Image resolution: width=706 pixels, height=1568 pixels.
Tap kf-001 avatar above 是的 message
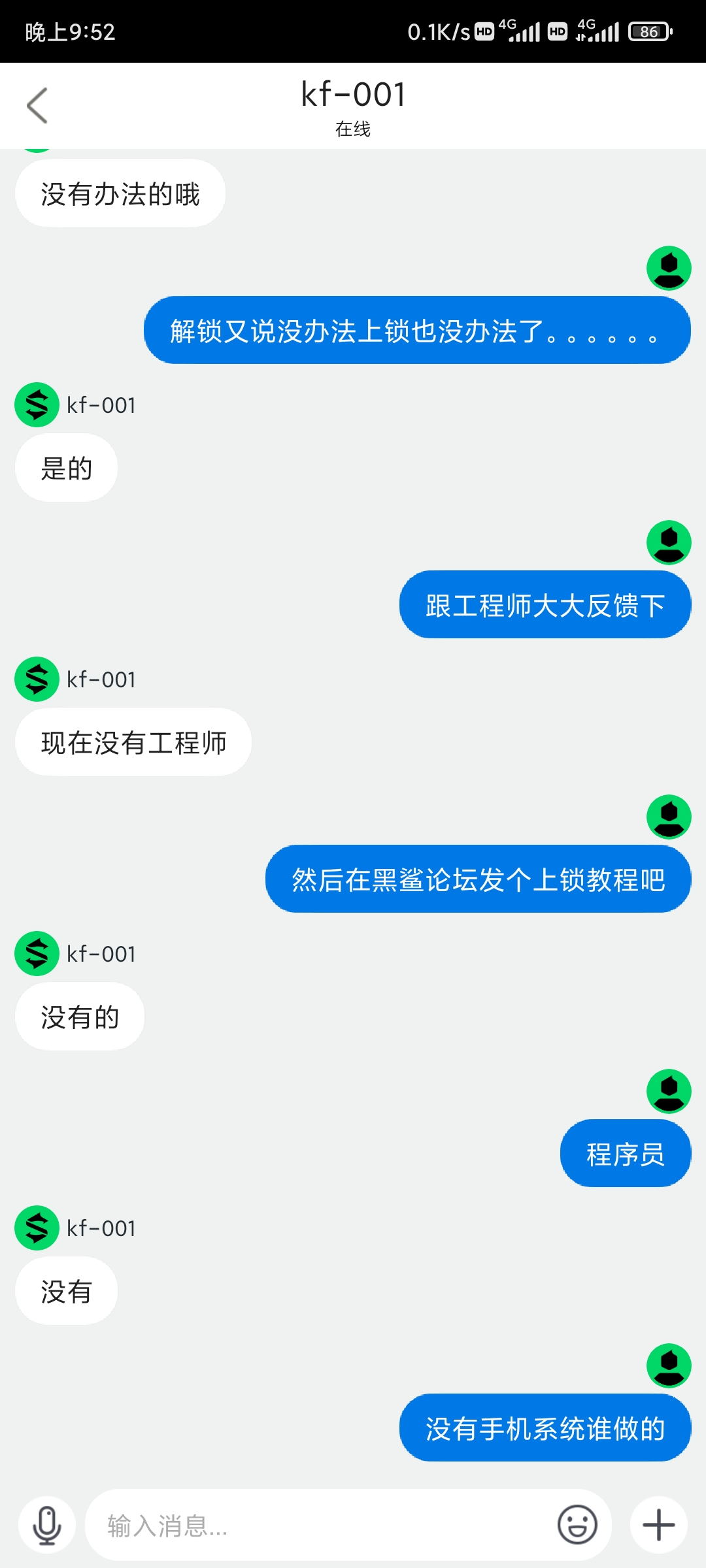37,405
